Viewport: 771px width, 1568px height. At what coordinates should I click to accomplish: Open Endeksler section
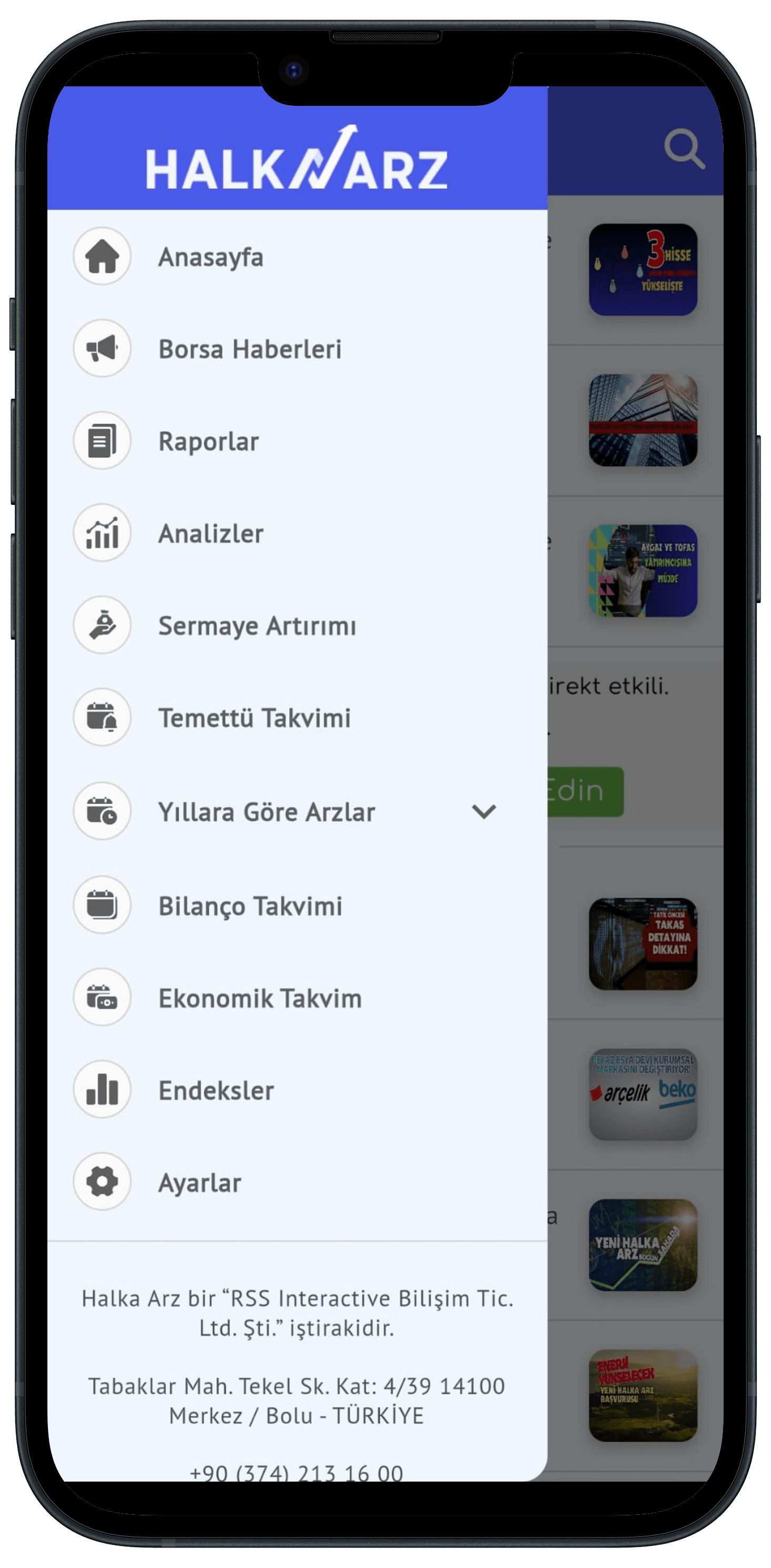click(x=216, y=1090)
